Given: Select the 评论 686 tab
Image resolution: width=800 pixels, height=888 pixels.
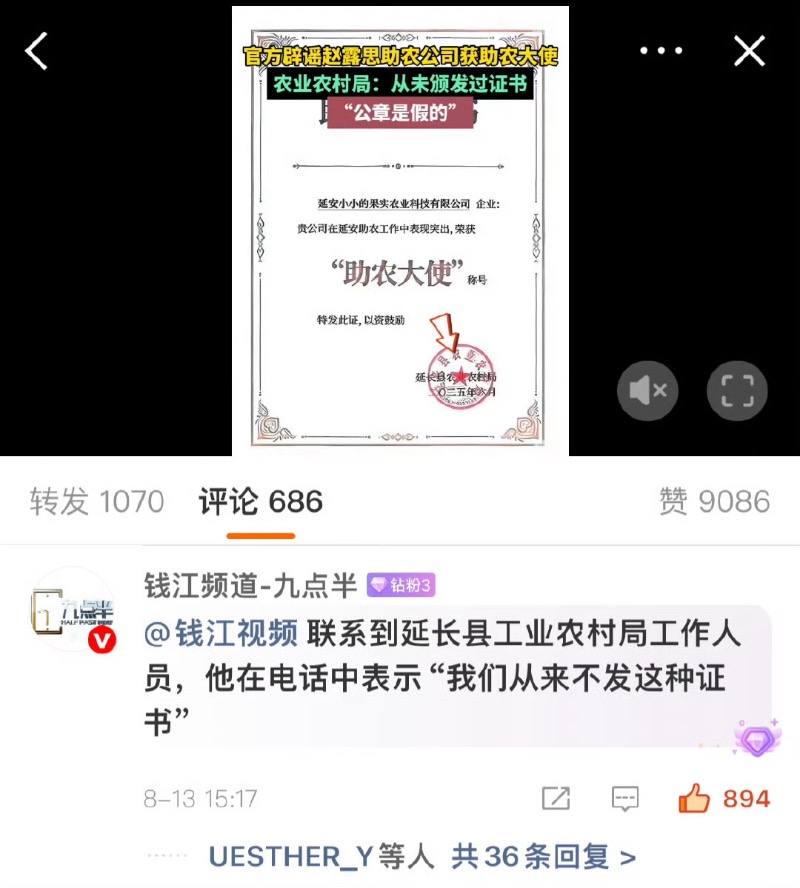Looking at the screenshot, I should (260, 501).
